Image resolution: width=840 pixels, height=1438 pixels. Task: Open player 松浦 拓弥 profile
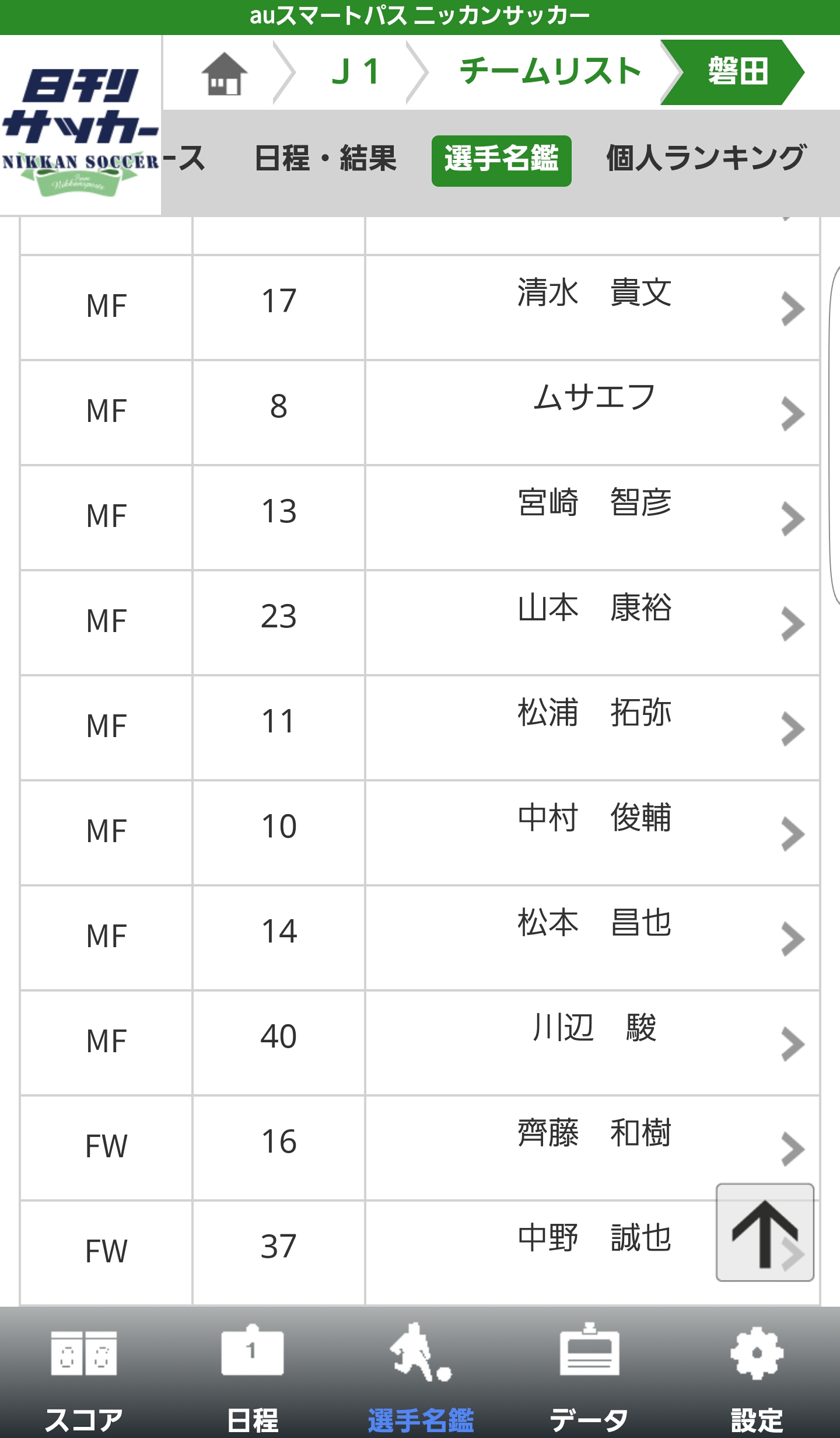420,728
